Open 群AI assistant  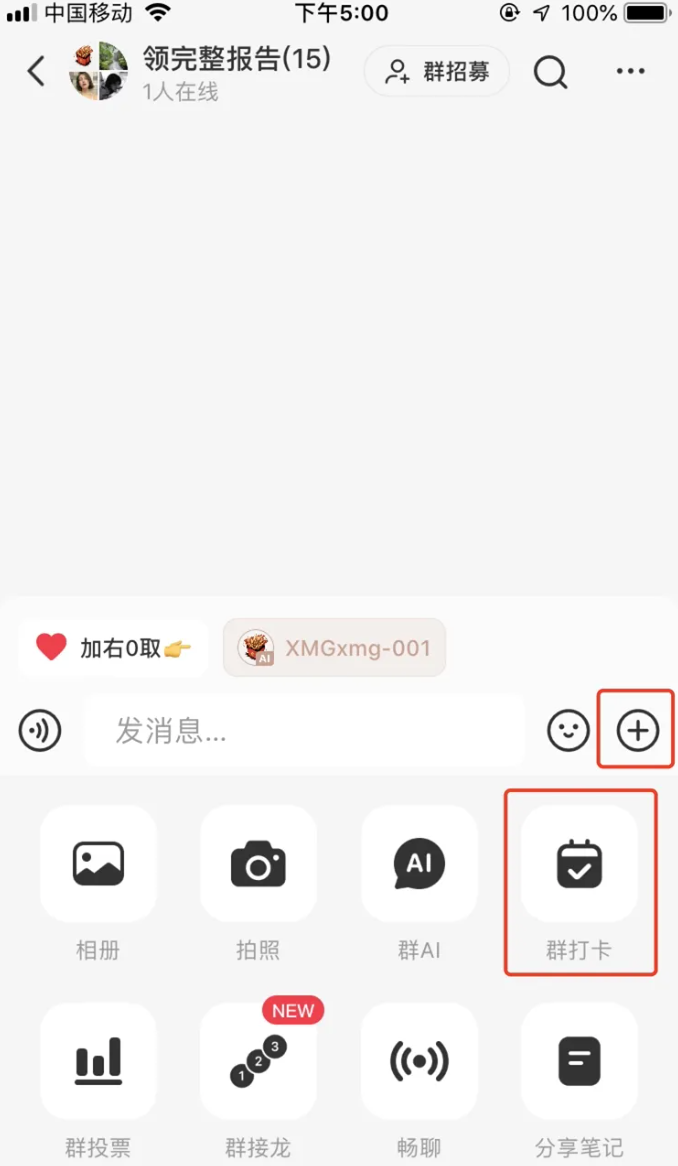pos(419,864)
